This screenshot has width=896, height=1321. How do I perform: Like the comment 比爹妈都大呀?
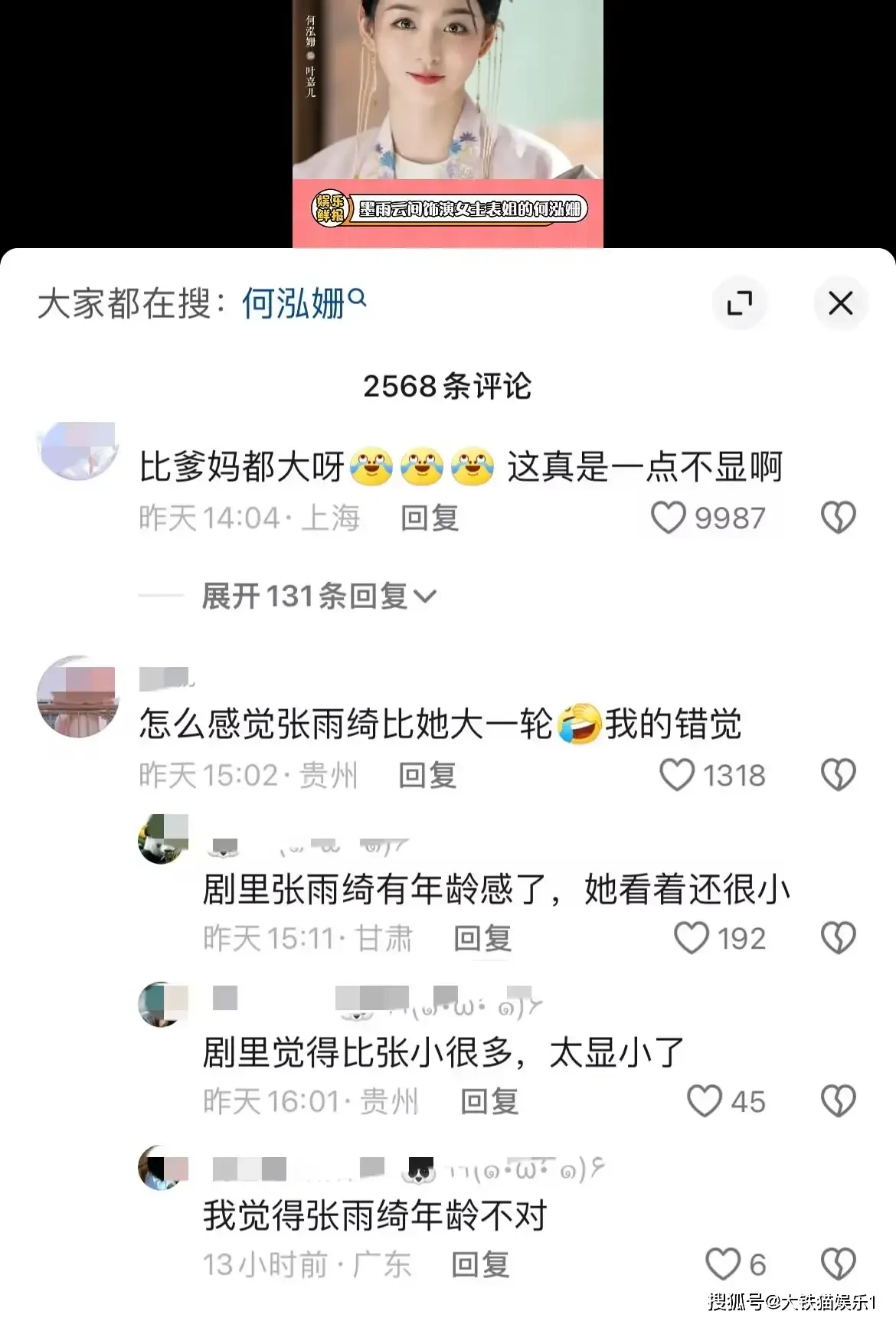[669, 518]
